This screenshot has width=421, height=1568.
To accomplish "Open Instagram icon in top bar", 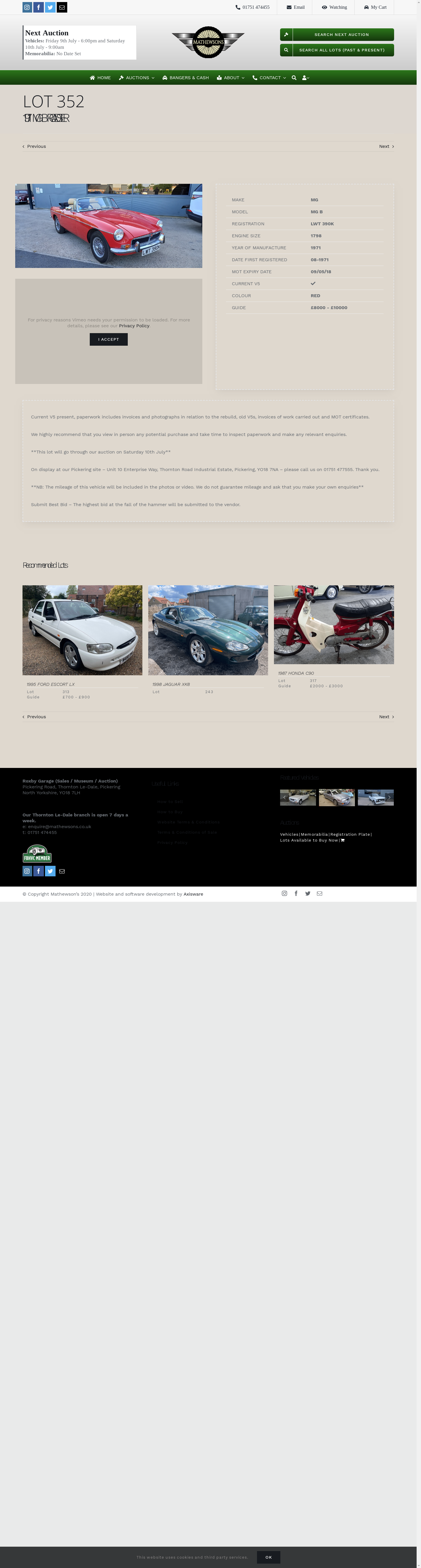I will [x=27, y=7].
